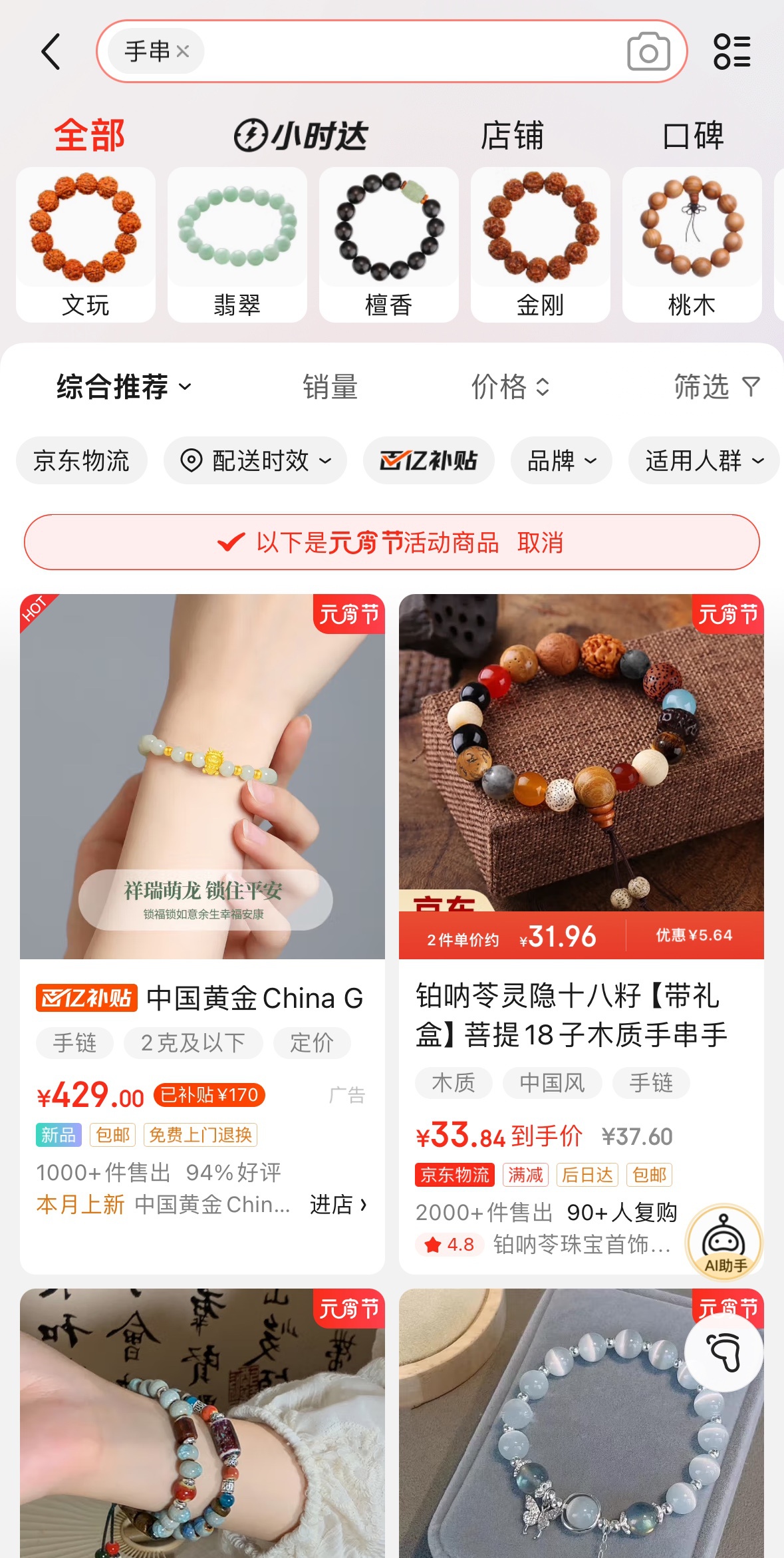Expand the 综合推荐 sort dropdown
Image resolution: width=784 pixels, height=1558 pixels.
(124, 387)
